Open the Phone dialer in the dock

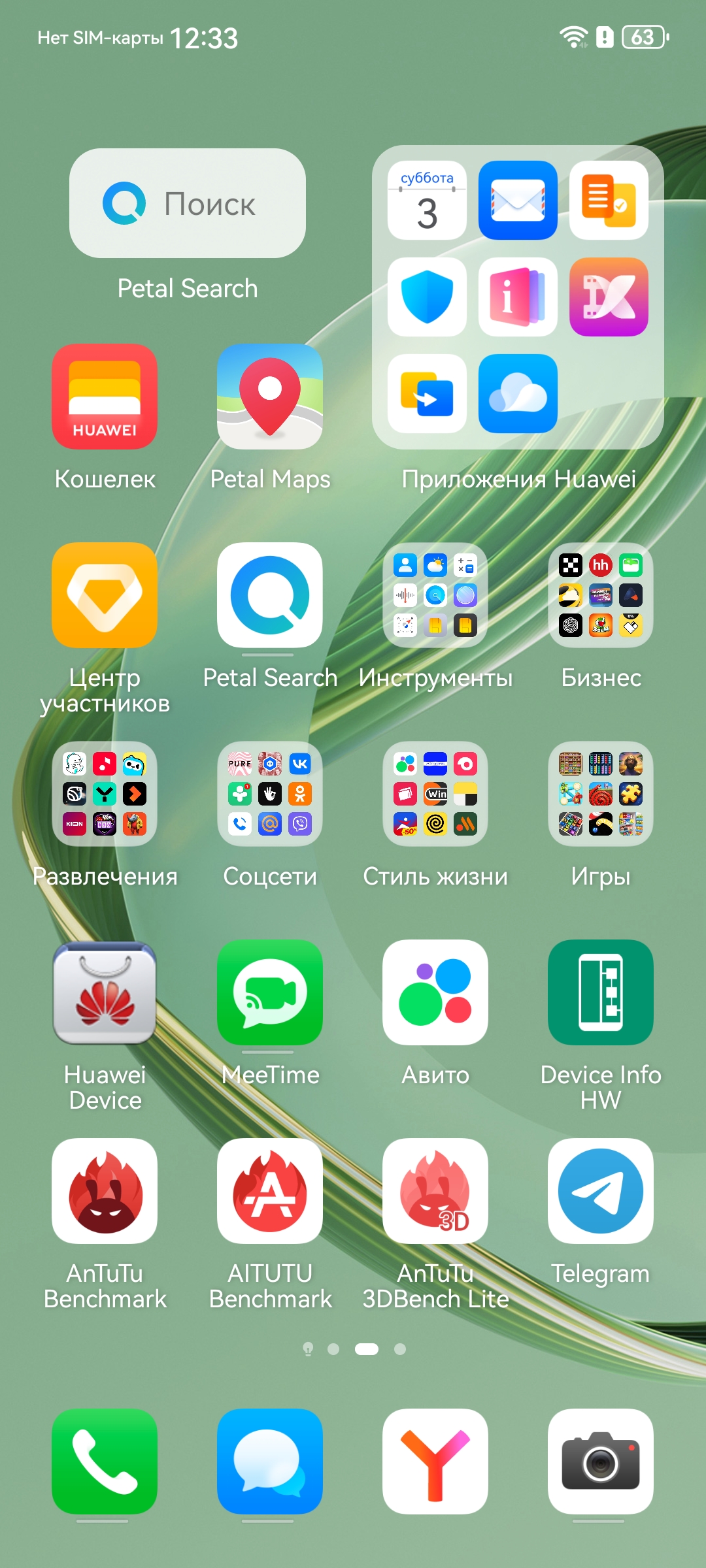[105, 1462]
